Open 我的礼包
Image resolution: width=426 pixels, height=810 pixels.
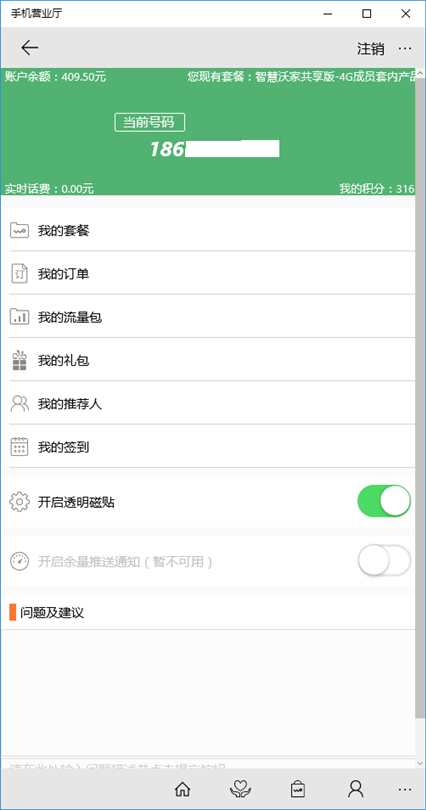click(x=208, y=361)
